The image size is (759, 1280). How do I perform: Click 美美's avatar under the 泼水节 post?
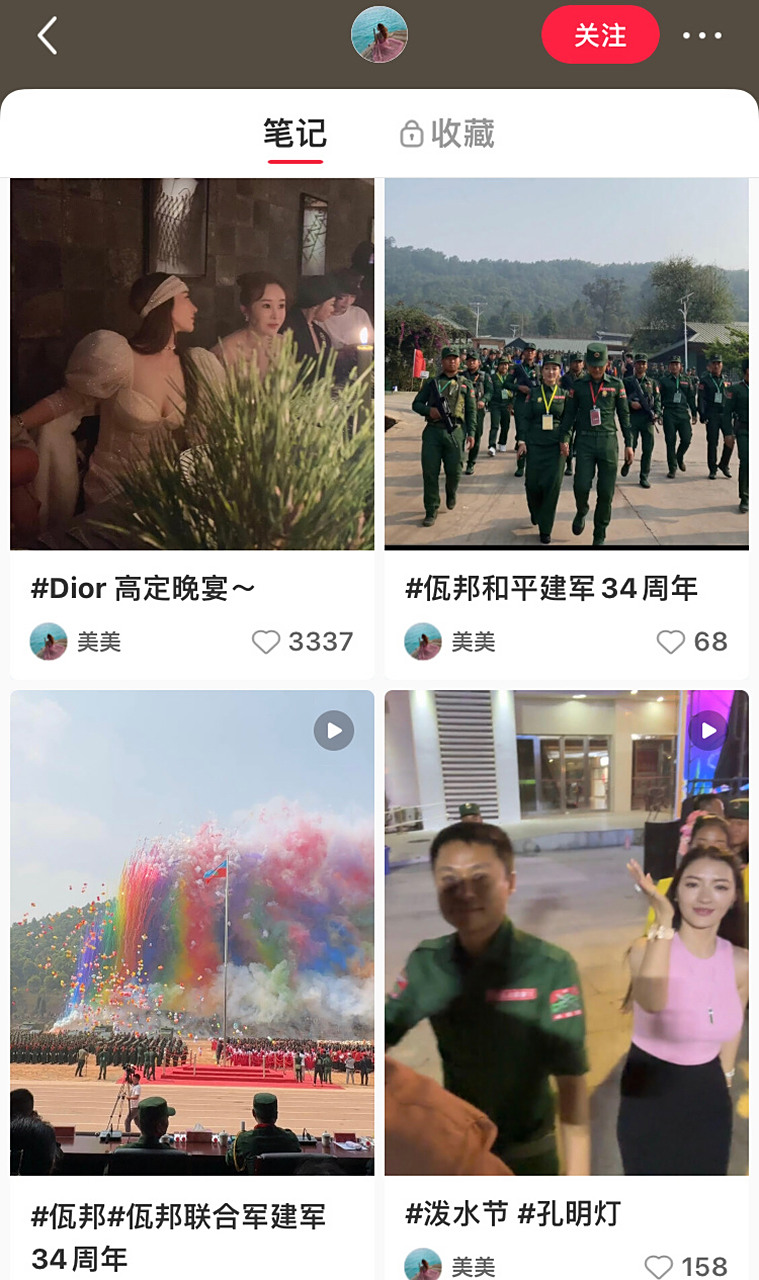[423, 1266]
